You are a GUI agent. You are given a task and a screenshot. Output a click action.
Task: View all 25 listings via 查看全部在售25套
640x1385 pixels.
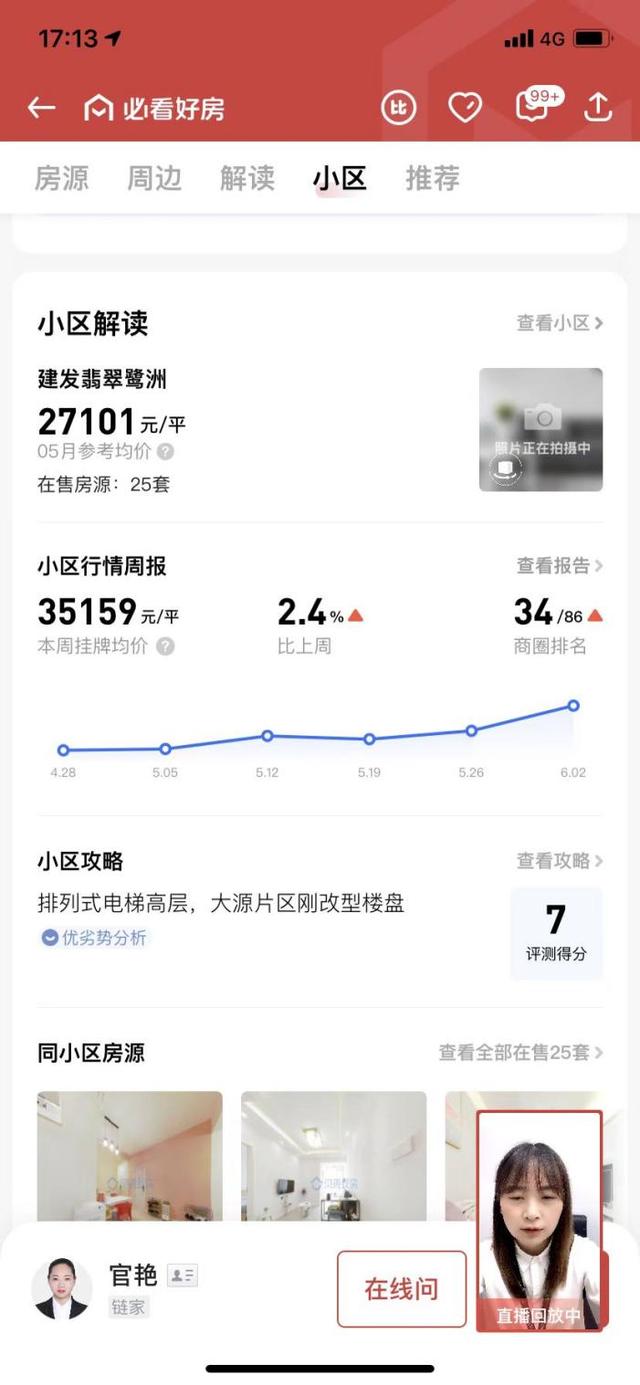tap(521, 1053)
